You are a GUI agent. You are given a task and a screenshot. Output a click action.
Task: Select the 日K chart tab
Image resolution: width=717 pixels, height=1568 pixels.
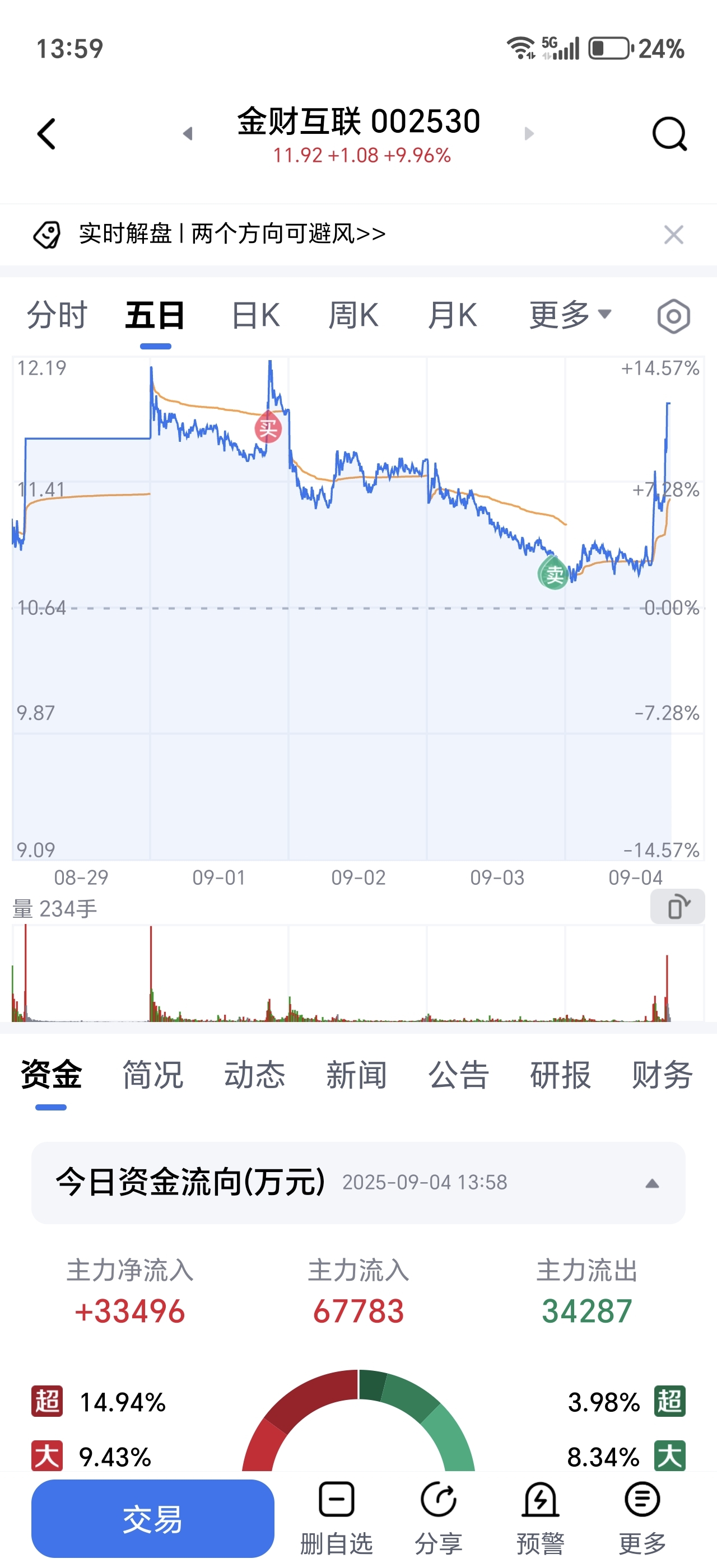pyautogui.click(x=255, y=315)
